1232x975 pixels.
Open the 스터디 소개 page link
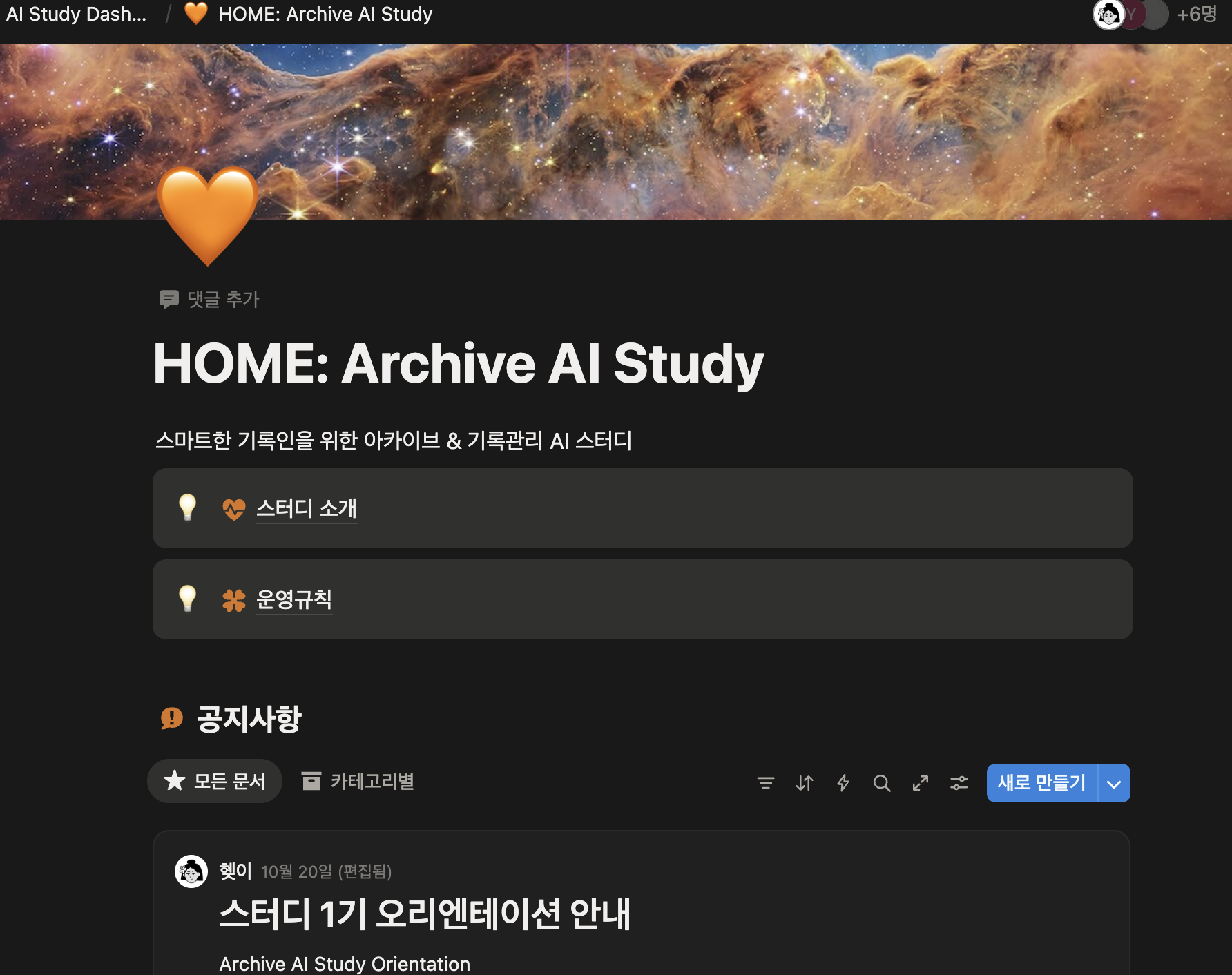[306, 508]
